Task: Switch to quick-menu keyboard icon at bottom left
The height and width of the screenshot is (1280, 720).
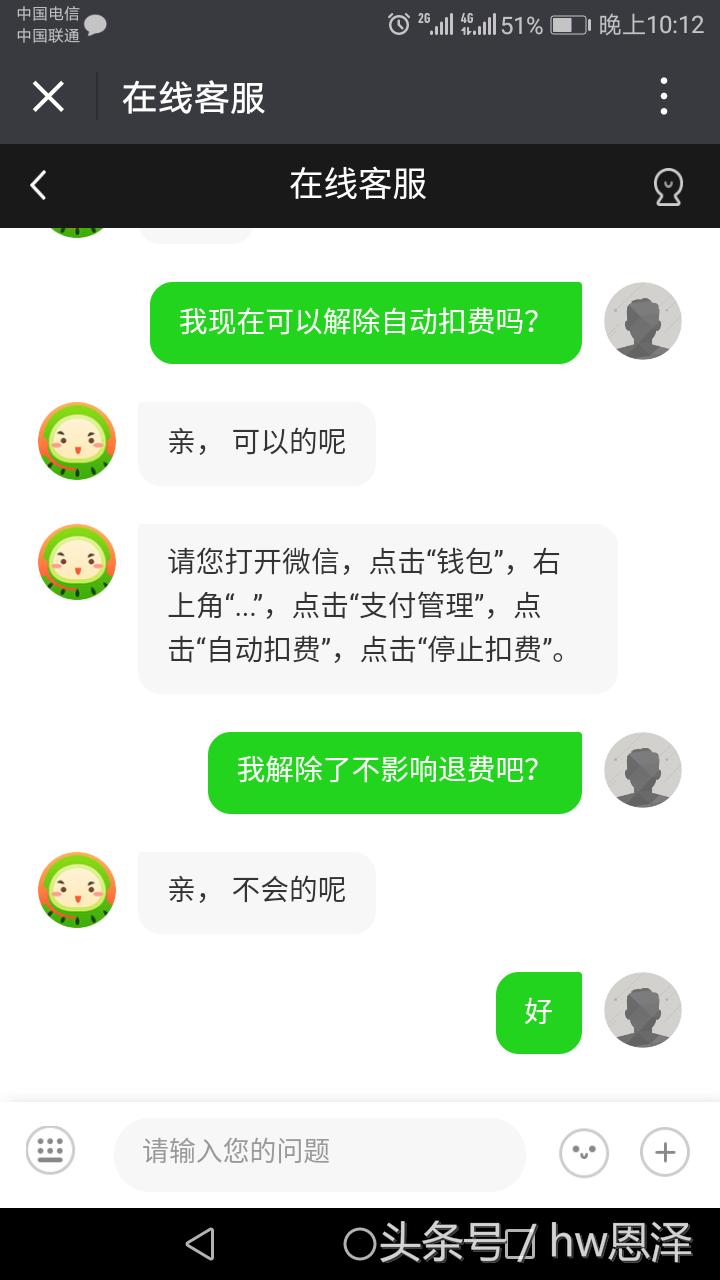Action: point(49,1150)
